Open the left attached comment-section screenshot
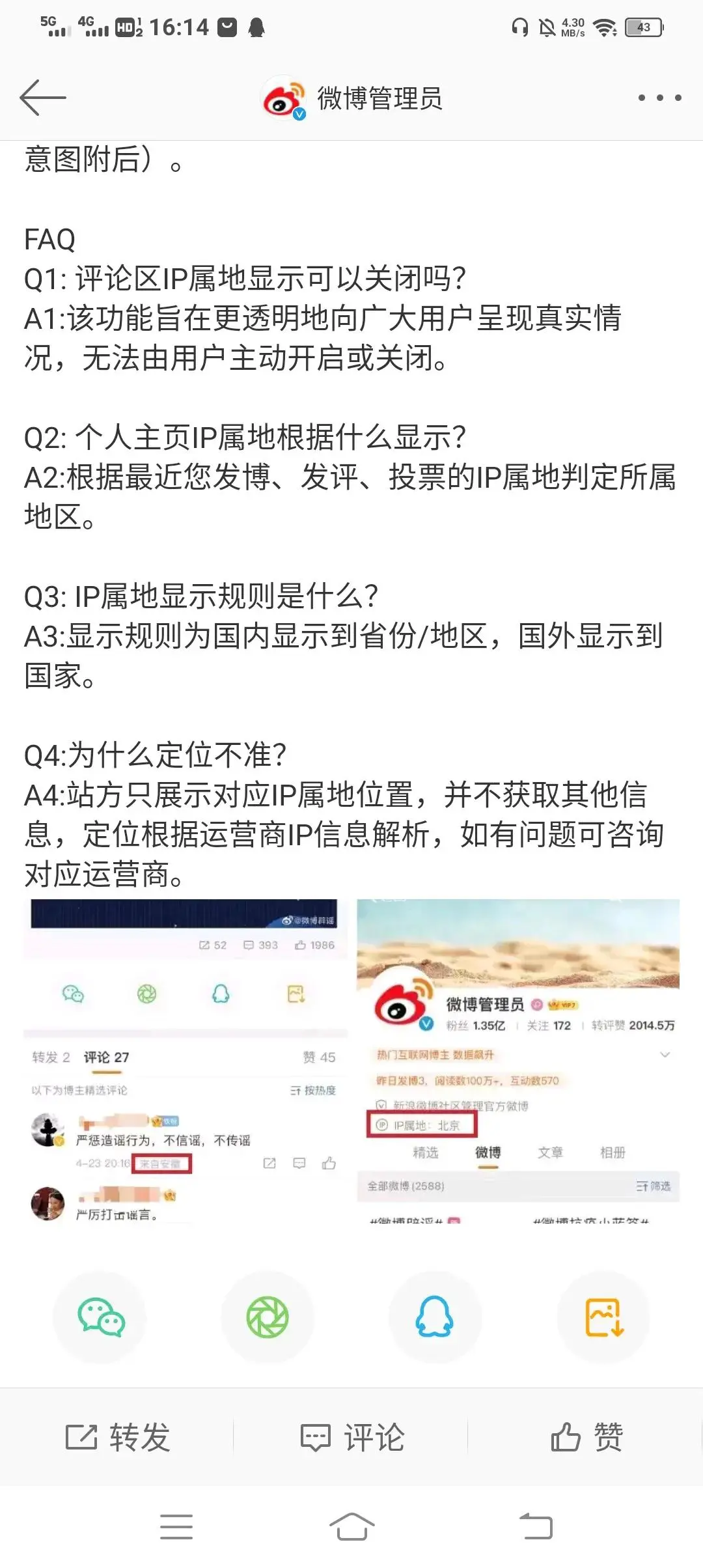Screen dimensions: 703x1568 186,1060
